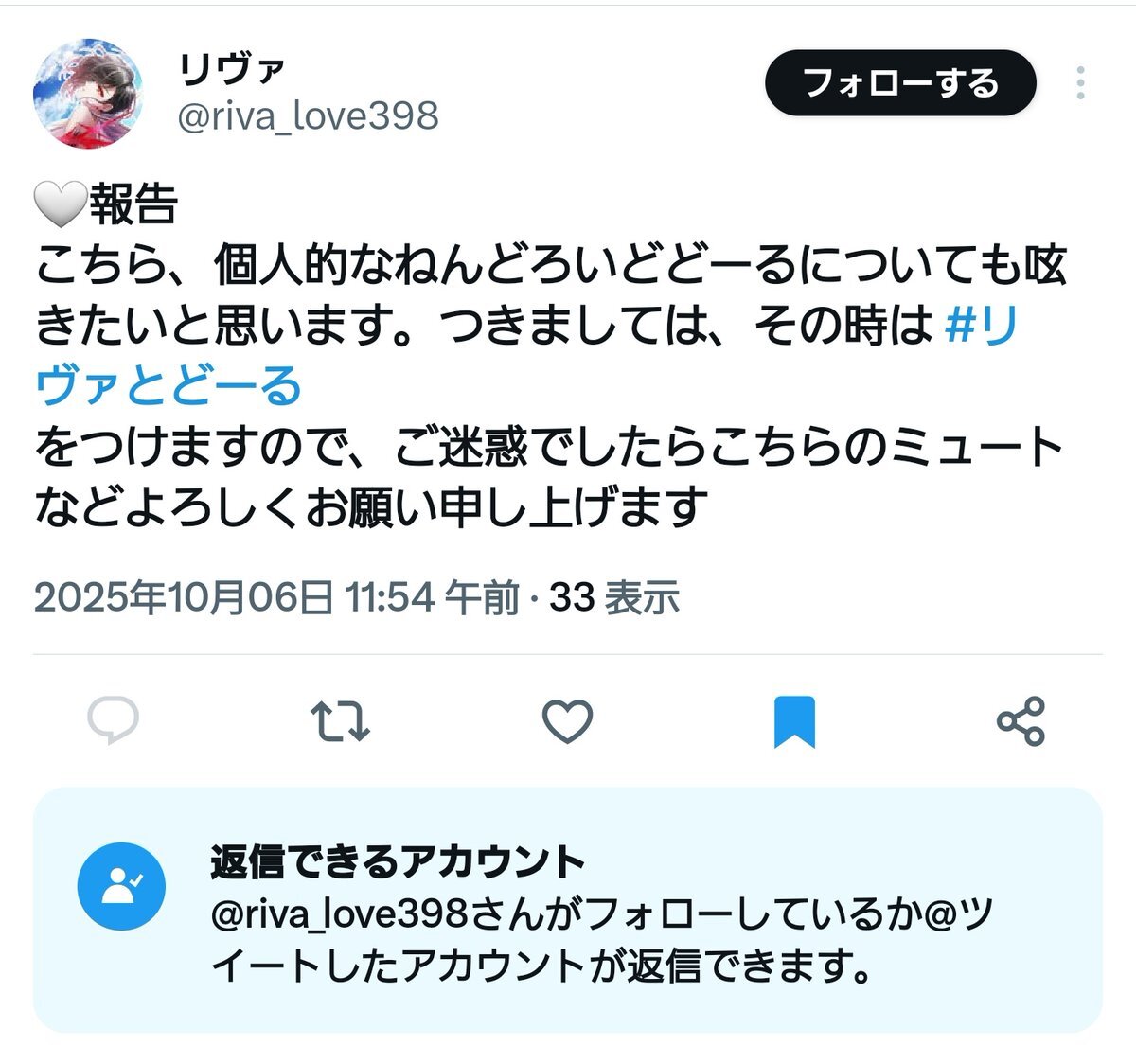Share this post
The image size is (1136, 1064).
pyautogui.click(x=1021, y=721)
